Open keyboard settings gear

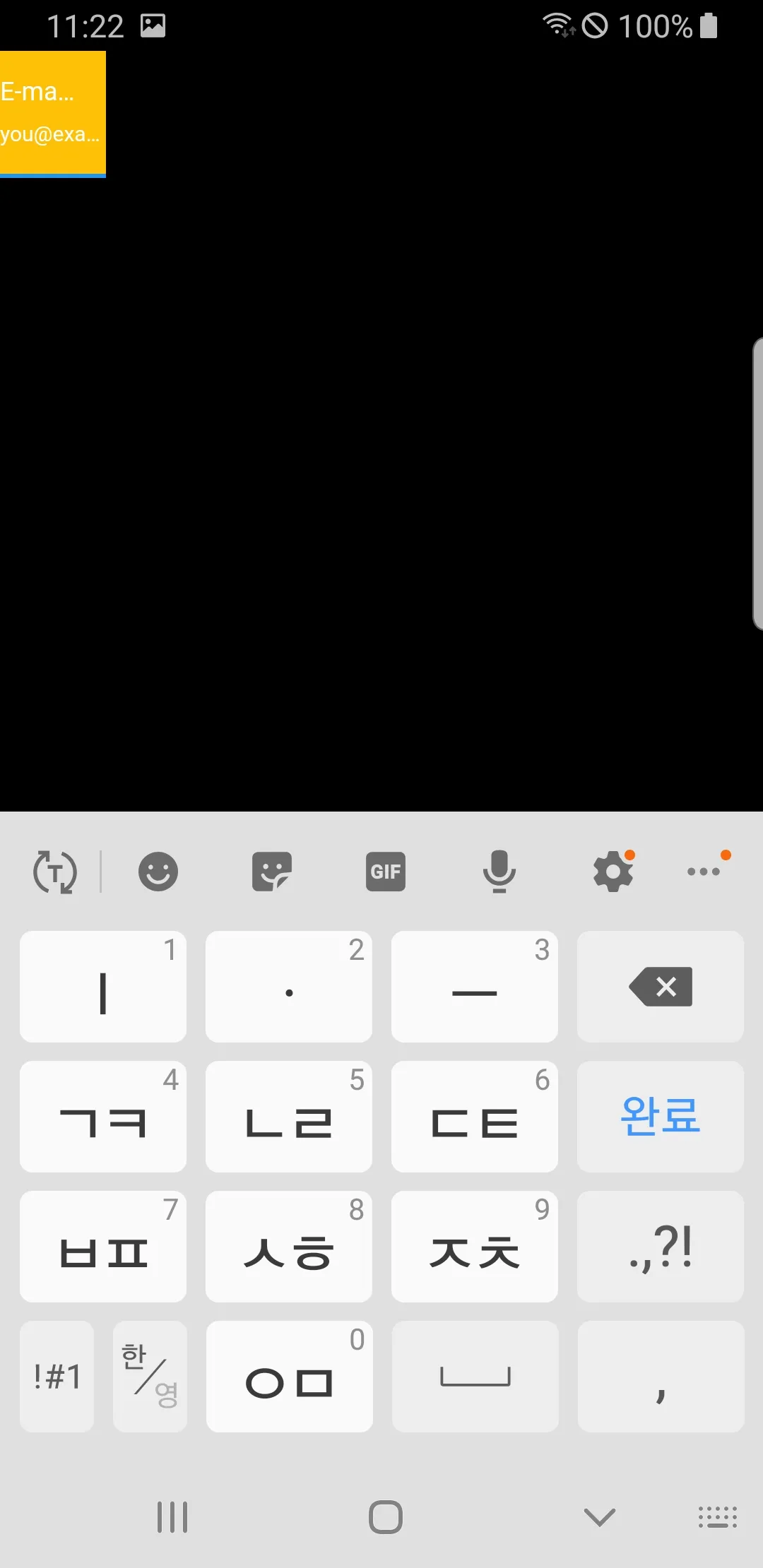click(613, 871)
